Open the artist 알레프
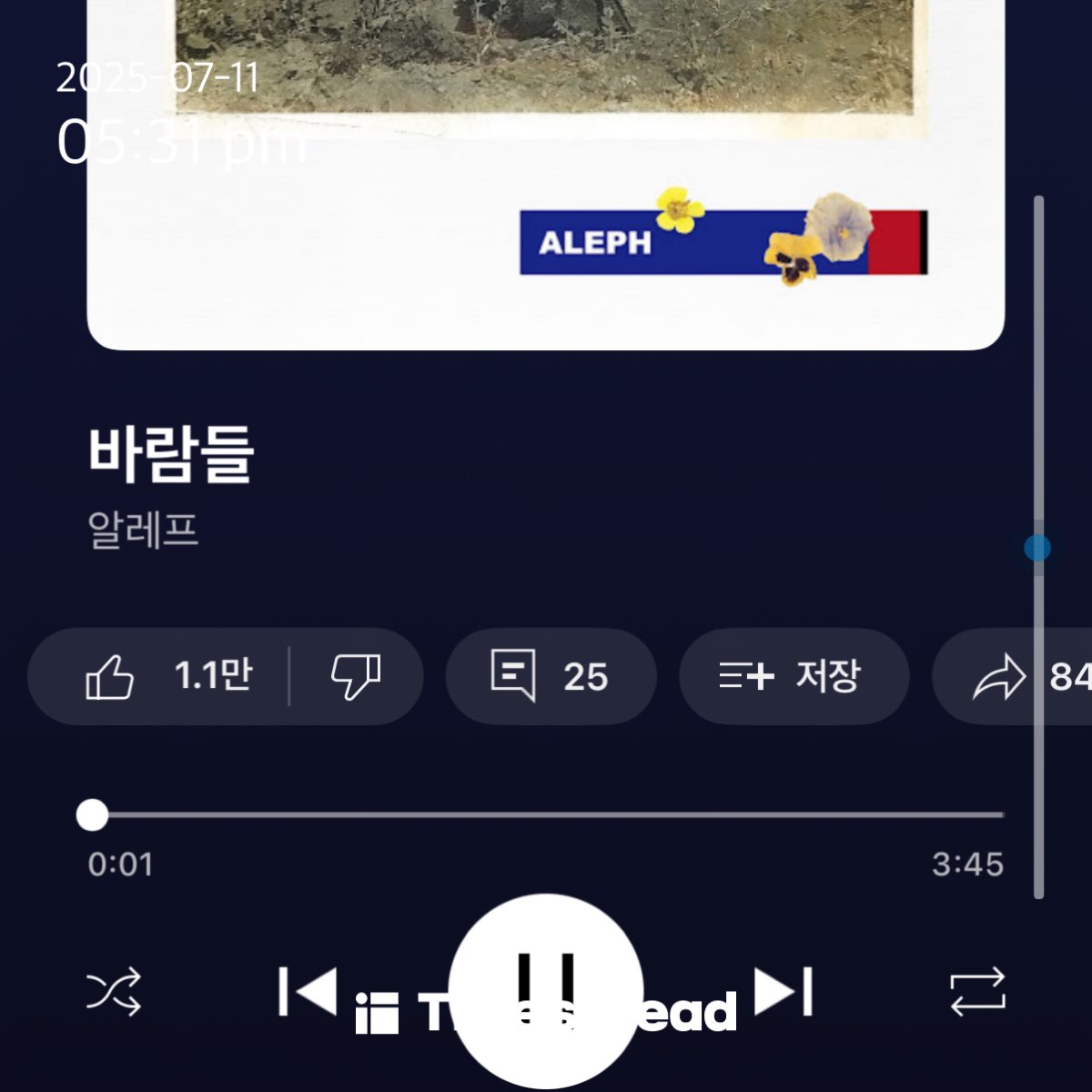Screen dimensions: 1092x1092 click(144, 530)
